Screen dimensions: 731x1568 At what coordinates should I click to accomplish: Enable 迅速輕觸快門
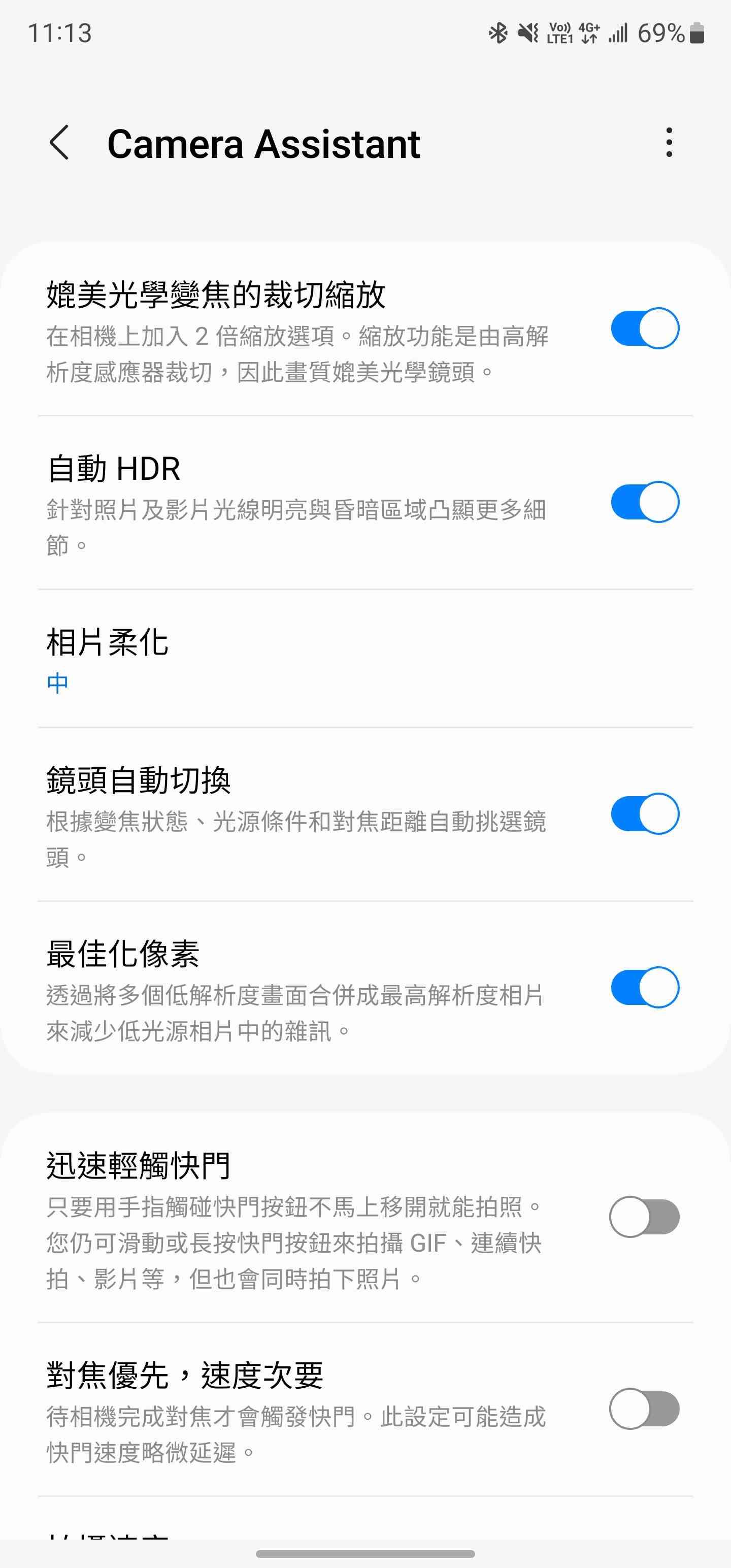coord(645,1217)
